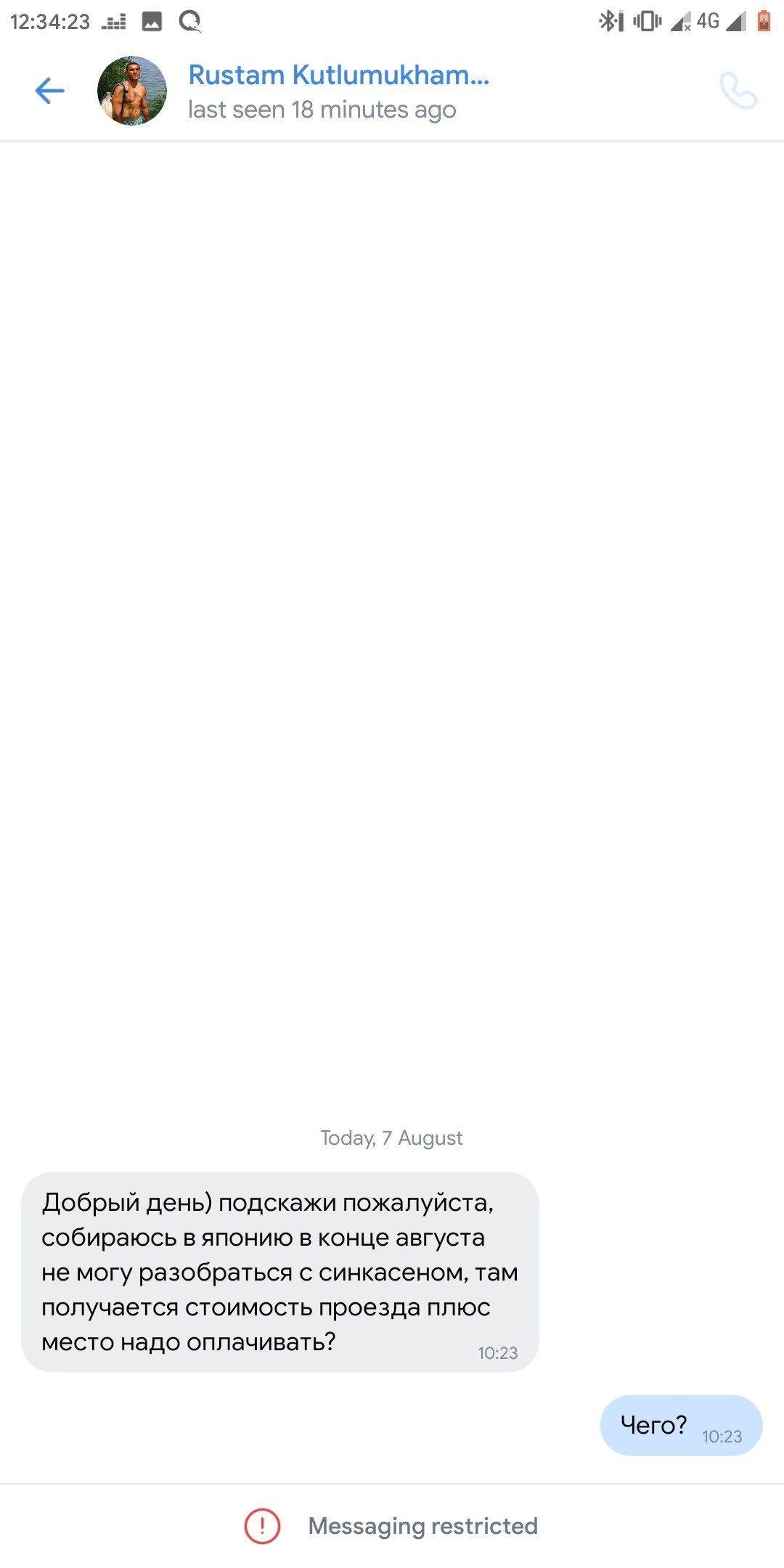Open Rustam Kutlumukham contact info
Screen dimensions: 784x1568
338,75
